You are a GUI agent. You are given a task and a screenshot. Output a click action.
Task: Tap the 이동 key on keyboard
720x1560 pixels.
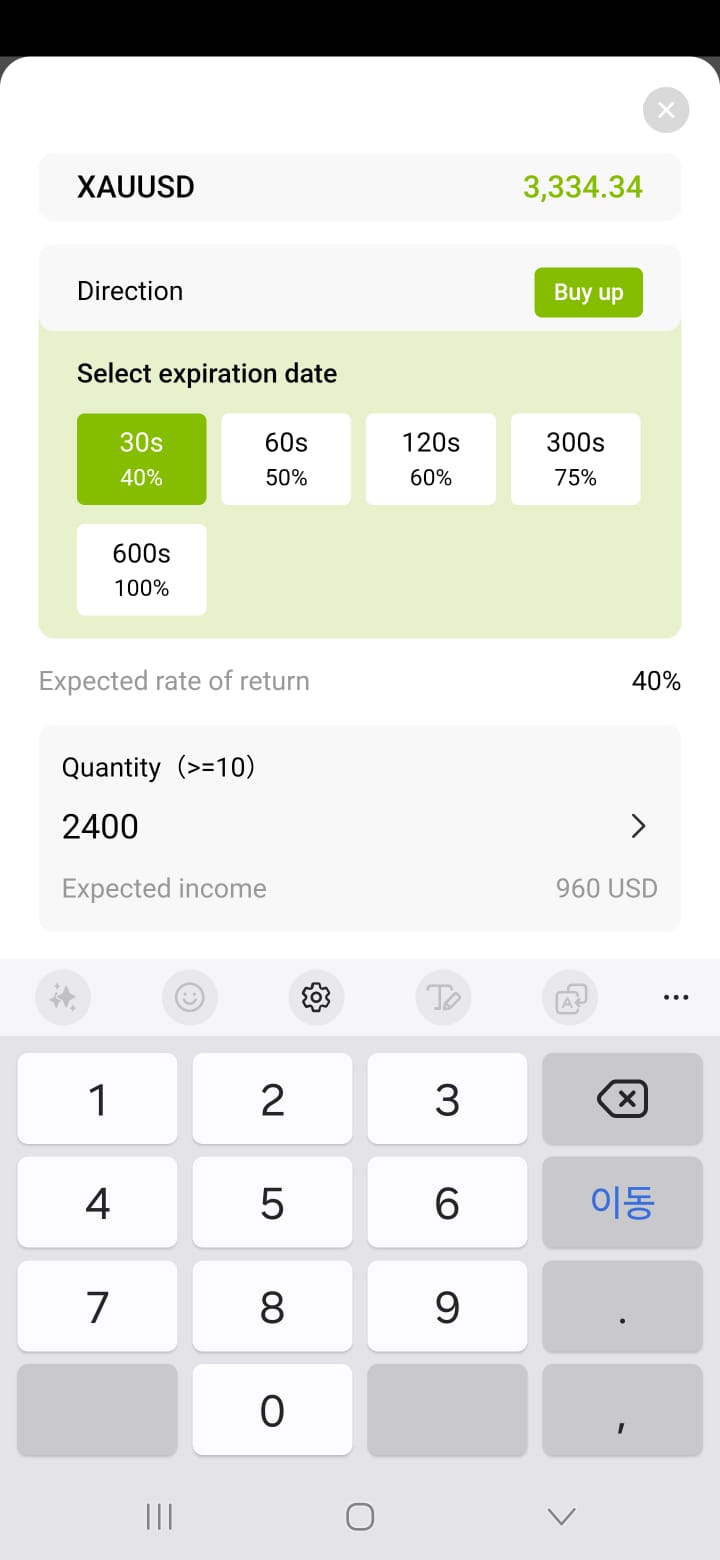tap(622, 1202)
